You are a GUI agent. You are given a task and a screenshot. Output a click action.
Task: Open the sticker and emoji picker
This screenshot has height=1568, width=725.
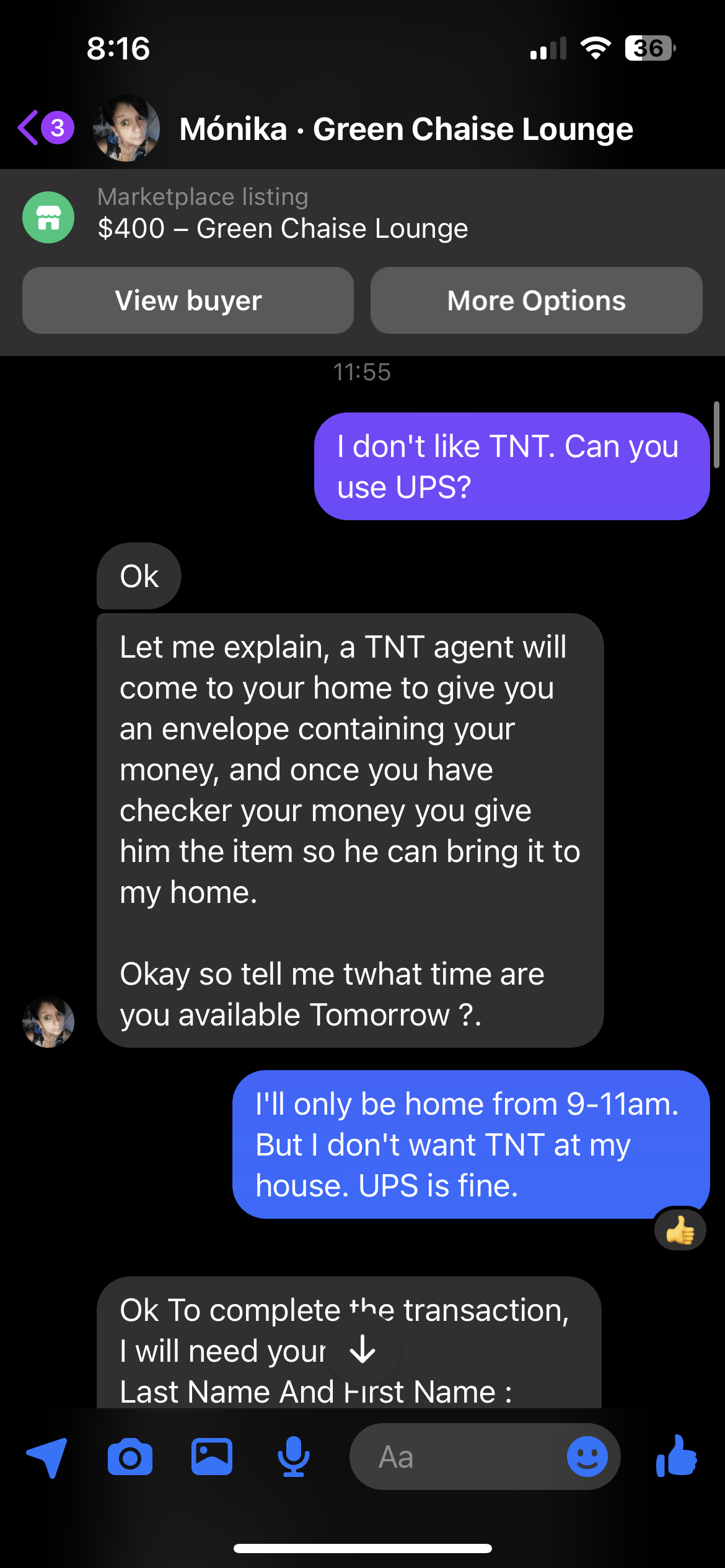(x=587, y=1457)
